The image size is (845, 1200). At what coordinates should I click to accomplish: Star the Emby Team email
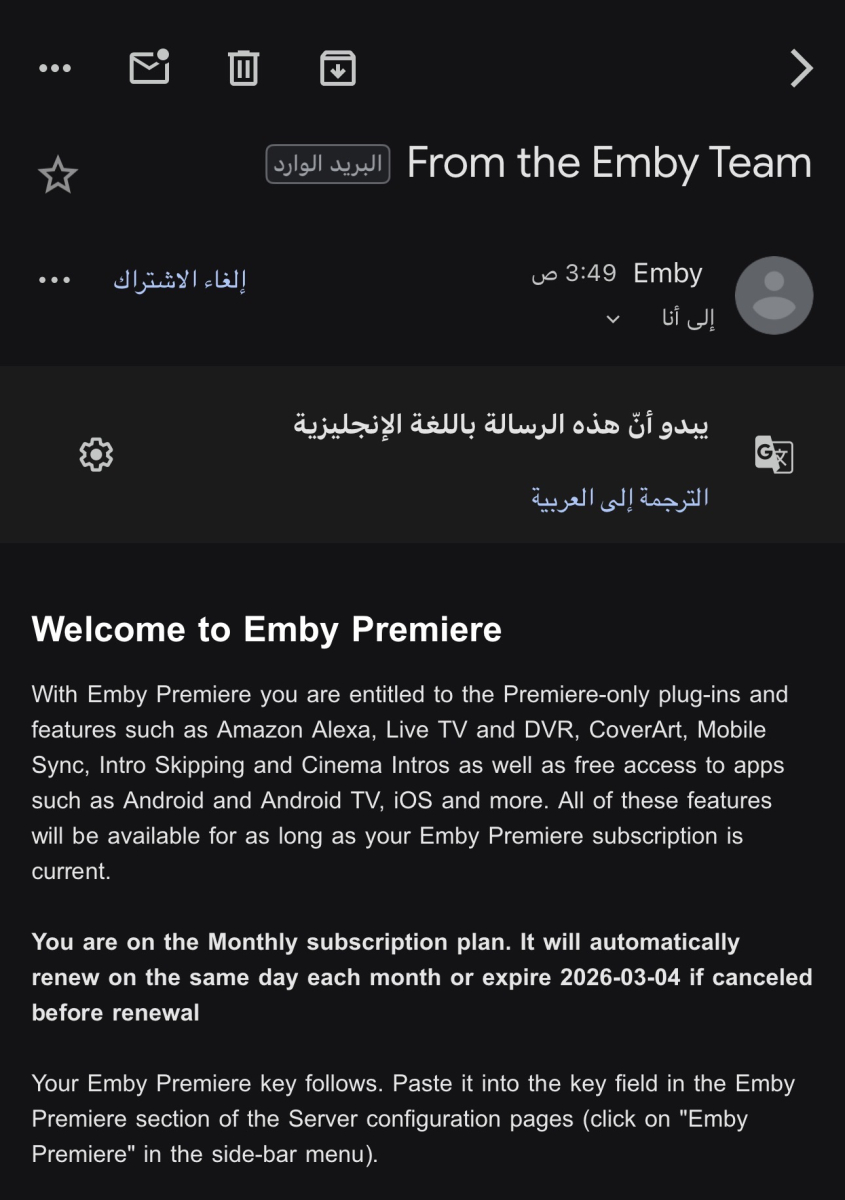coord(57,176)
